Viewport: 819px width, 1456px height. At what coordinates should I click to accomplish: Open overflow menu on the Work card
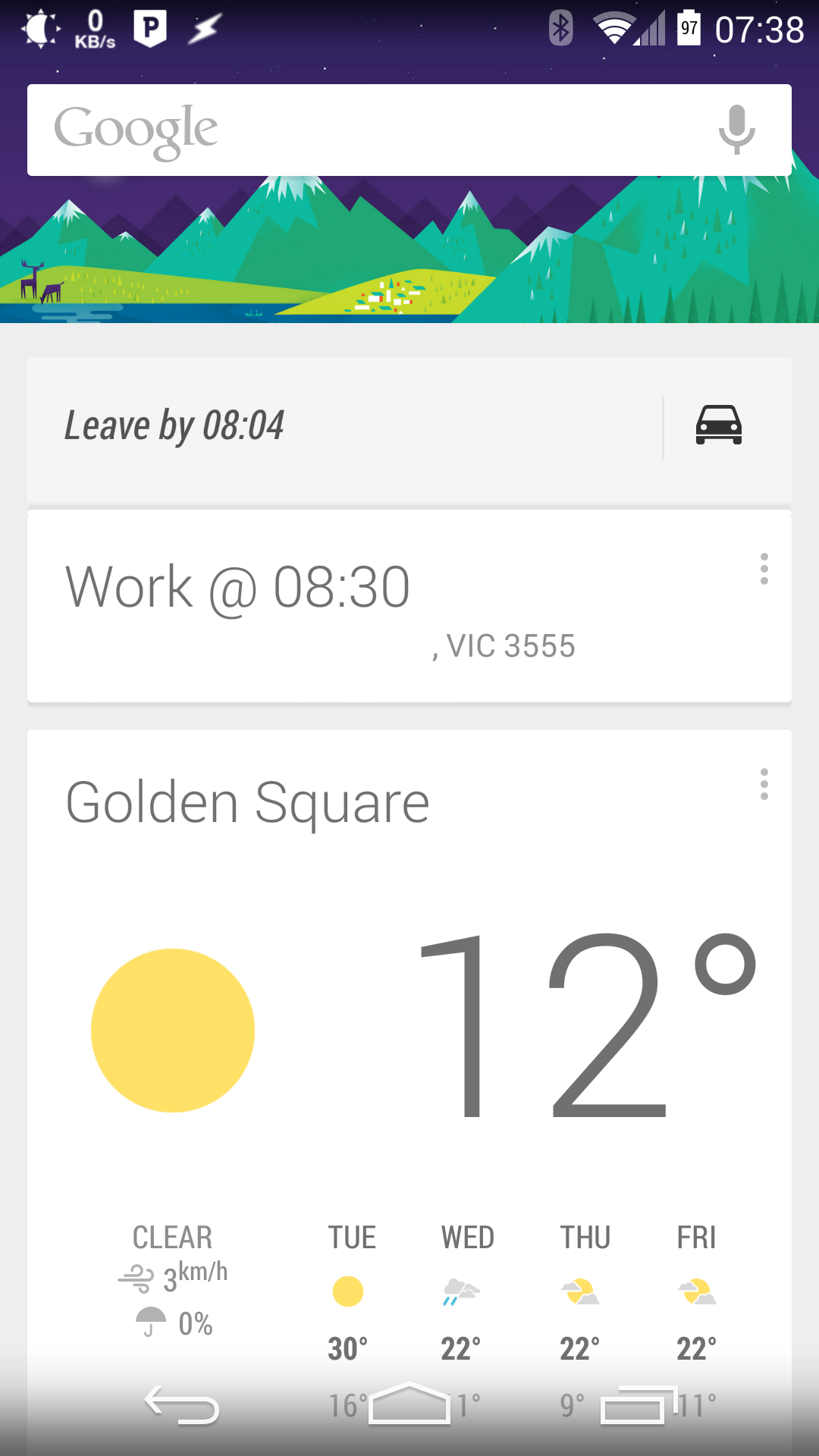pos(764,569)
